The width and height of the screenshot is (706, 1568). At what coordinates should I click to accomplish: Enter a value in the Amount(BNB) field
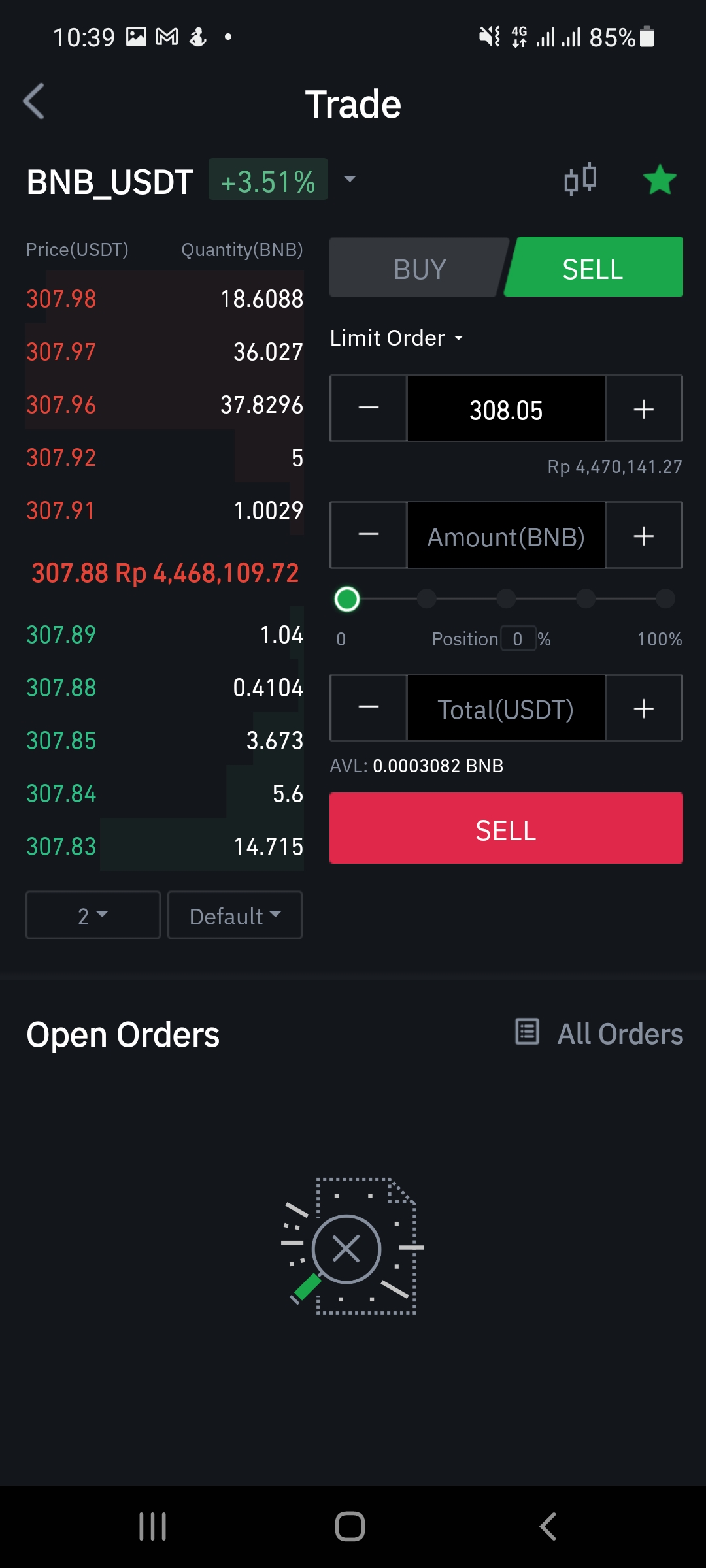coord(506,535)
